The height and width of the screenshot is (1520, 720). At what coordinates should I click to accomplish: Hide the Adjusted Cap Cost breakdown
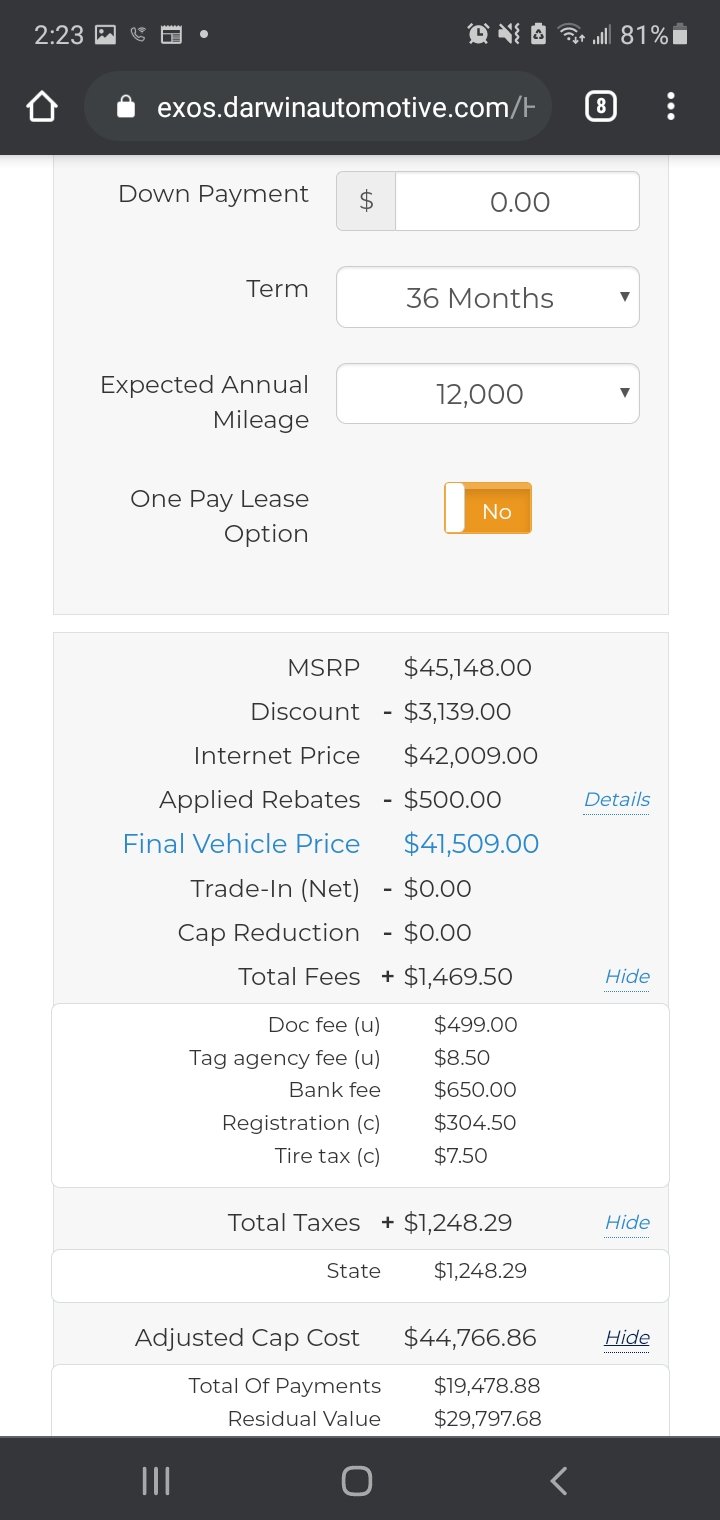pyautogui.click(x=627, y=1338)
